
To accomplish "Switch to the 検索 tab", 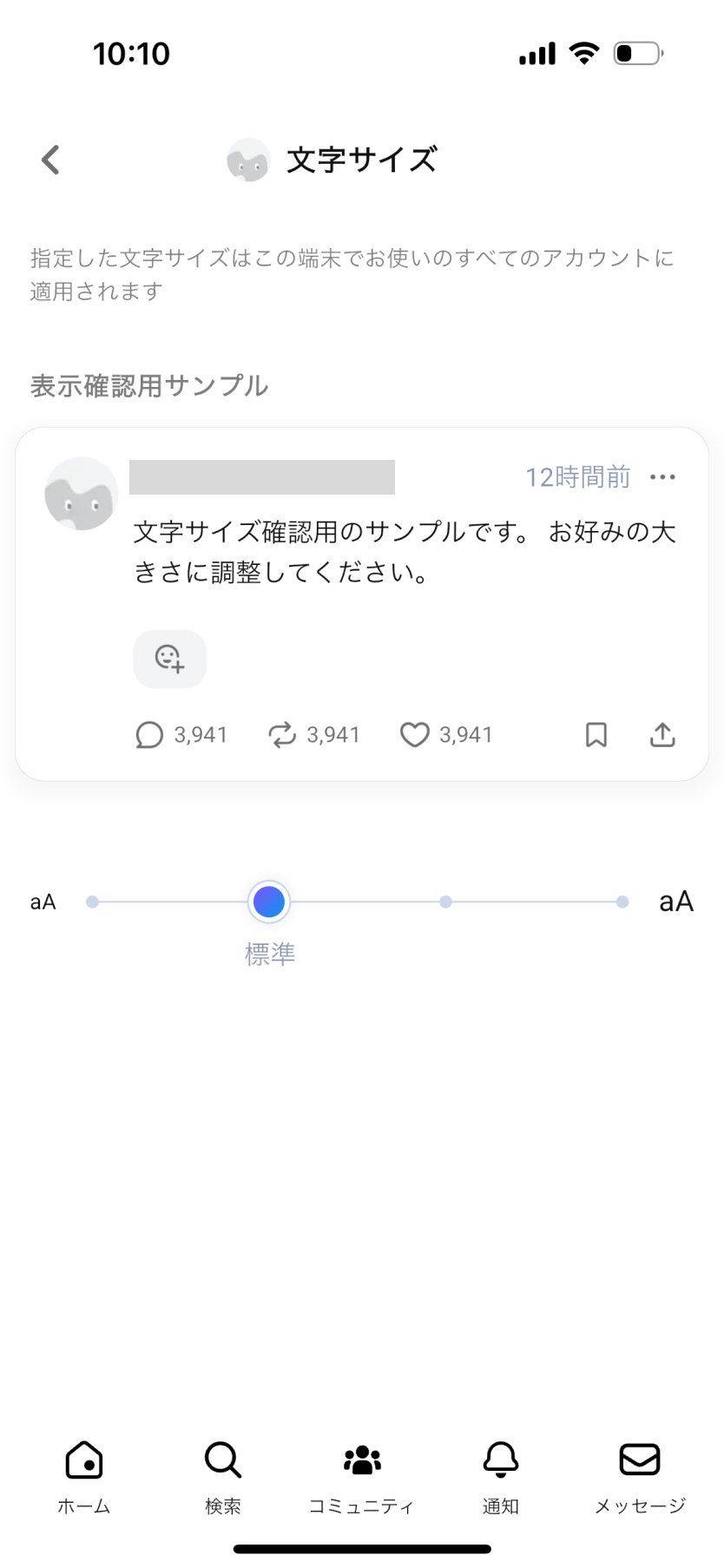I will pos(223,1476).
